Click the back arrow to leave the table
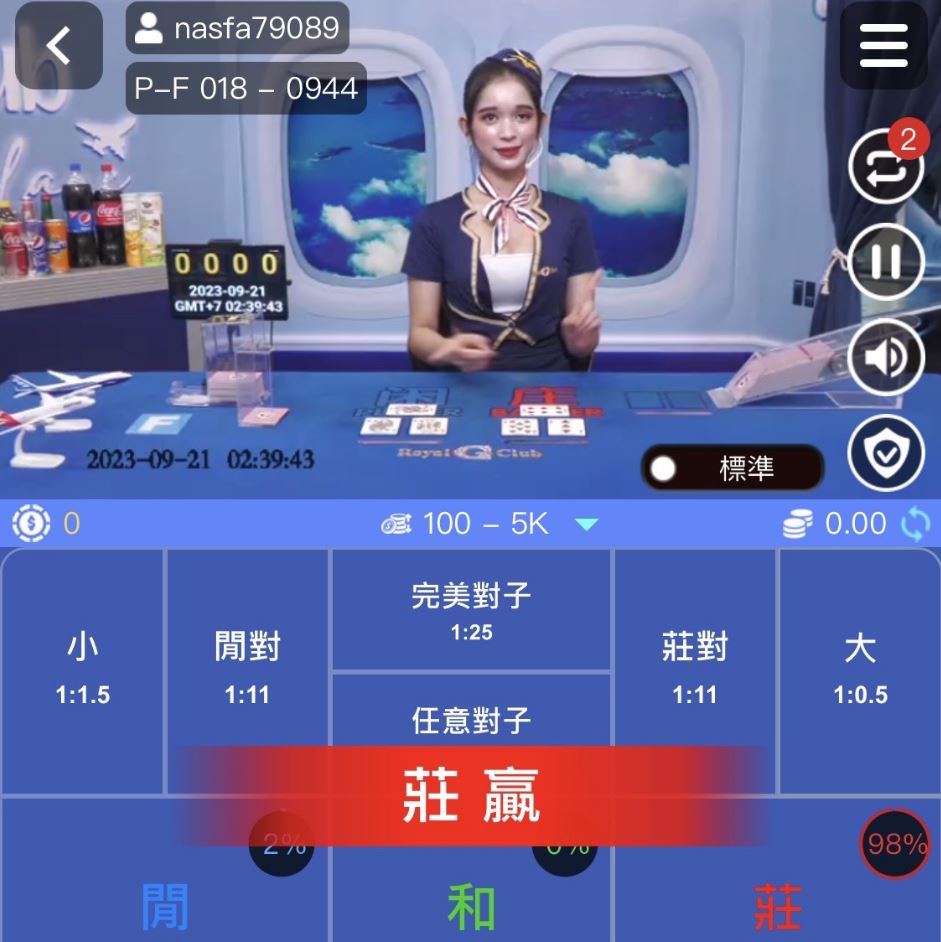Viewport: 941px width, 942px height. (x=58, y=46)
